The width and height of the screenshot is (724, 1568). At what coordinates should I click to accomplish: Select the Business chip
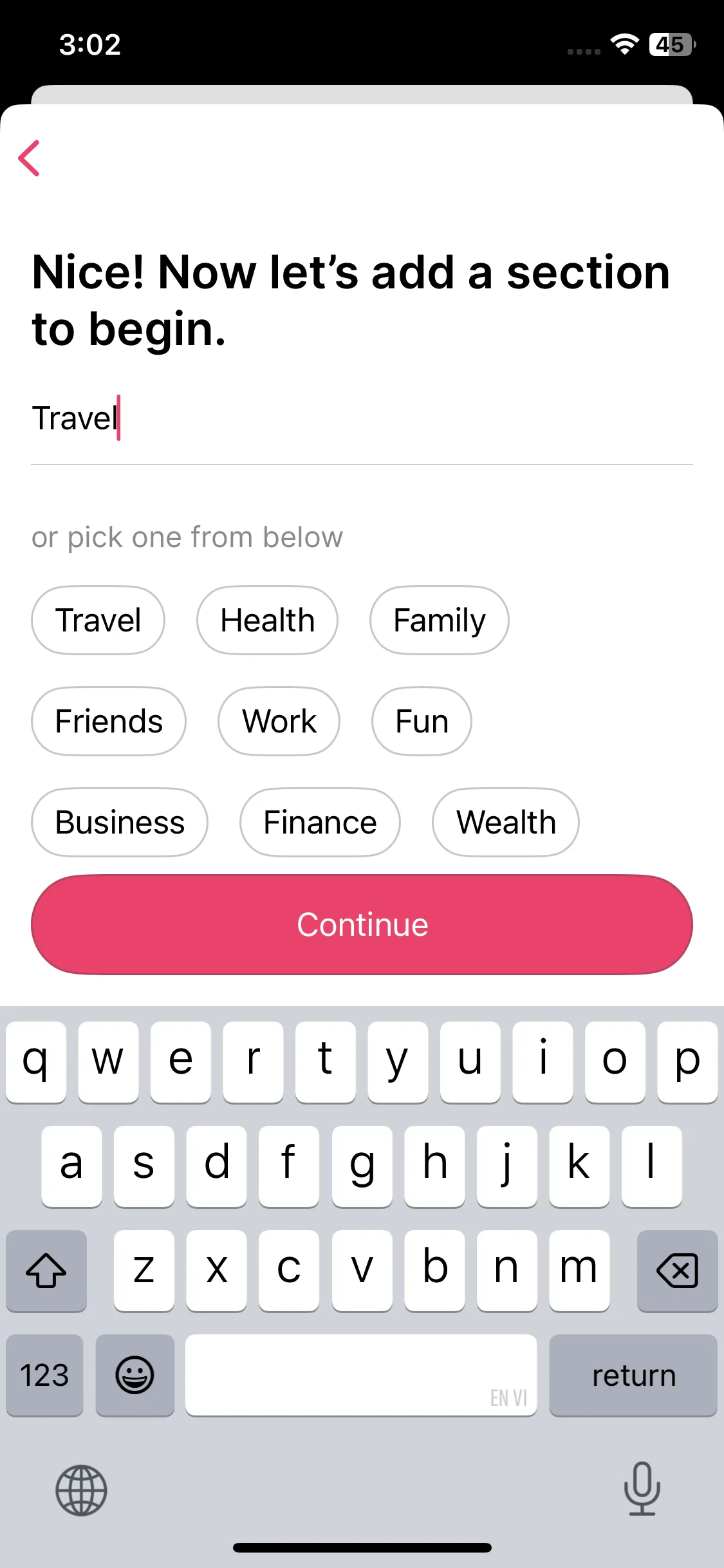point(120,823)
